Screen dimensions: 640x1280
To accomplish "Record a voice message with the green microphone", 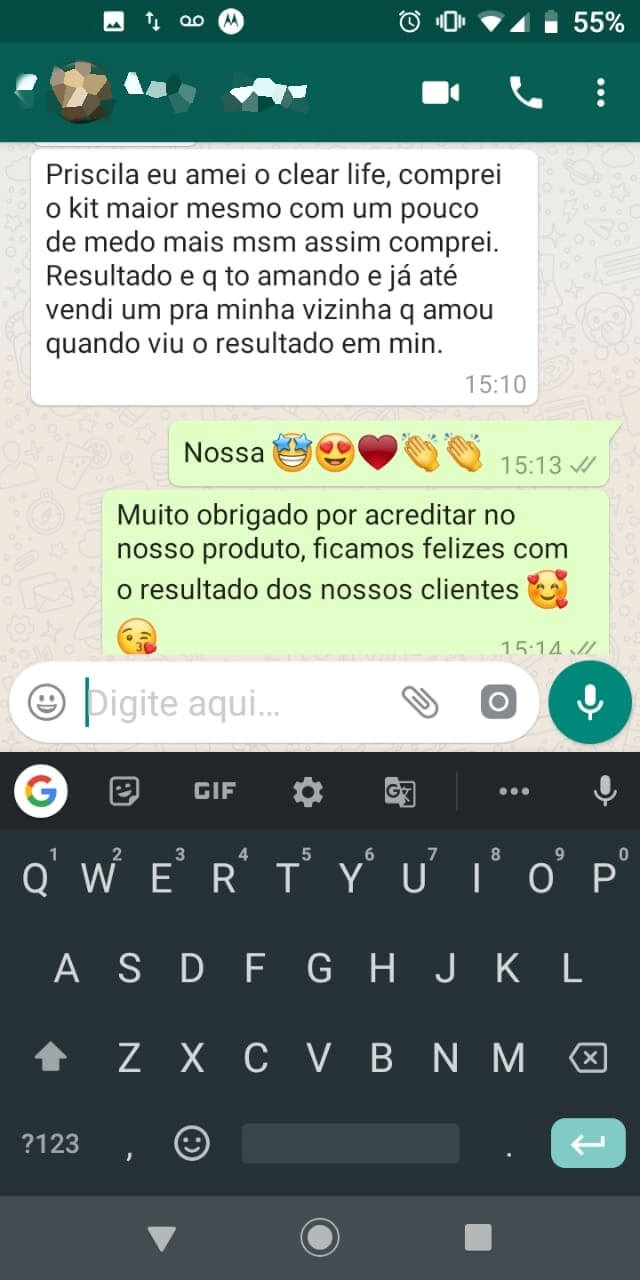I will click(590, 703).
